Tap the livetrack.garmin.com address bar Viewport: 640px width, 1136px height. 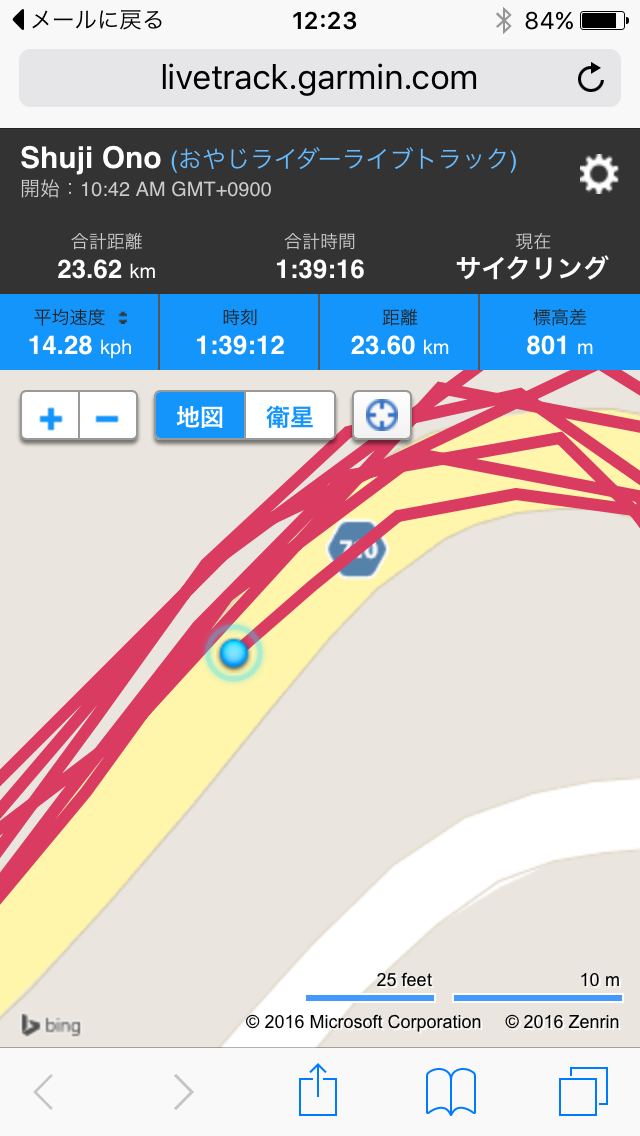click(x=320, y=78)
